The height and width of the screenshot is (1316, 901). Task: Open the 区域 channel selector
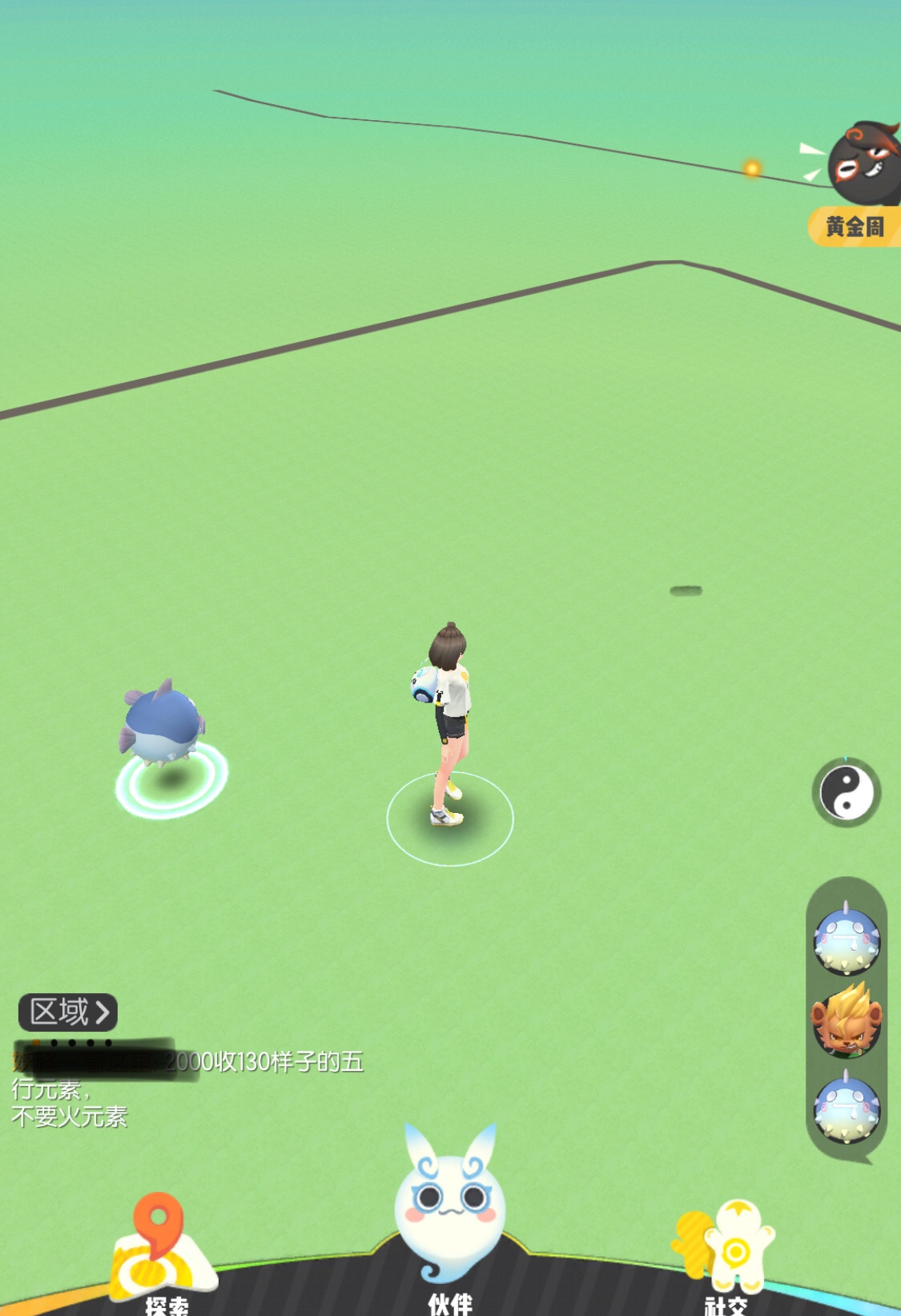click(x=68, y=1012)
